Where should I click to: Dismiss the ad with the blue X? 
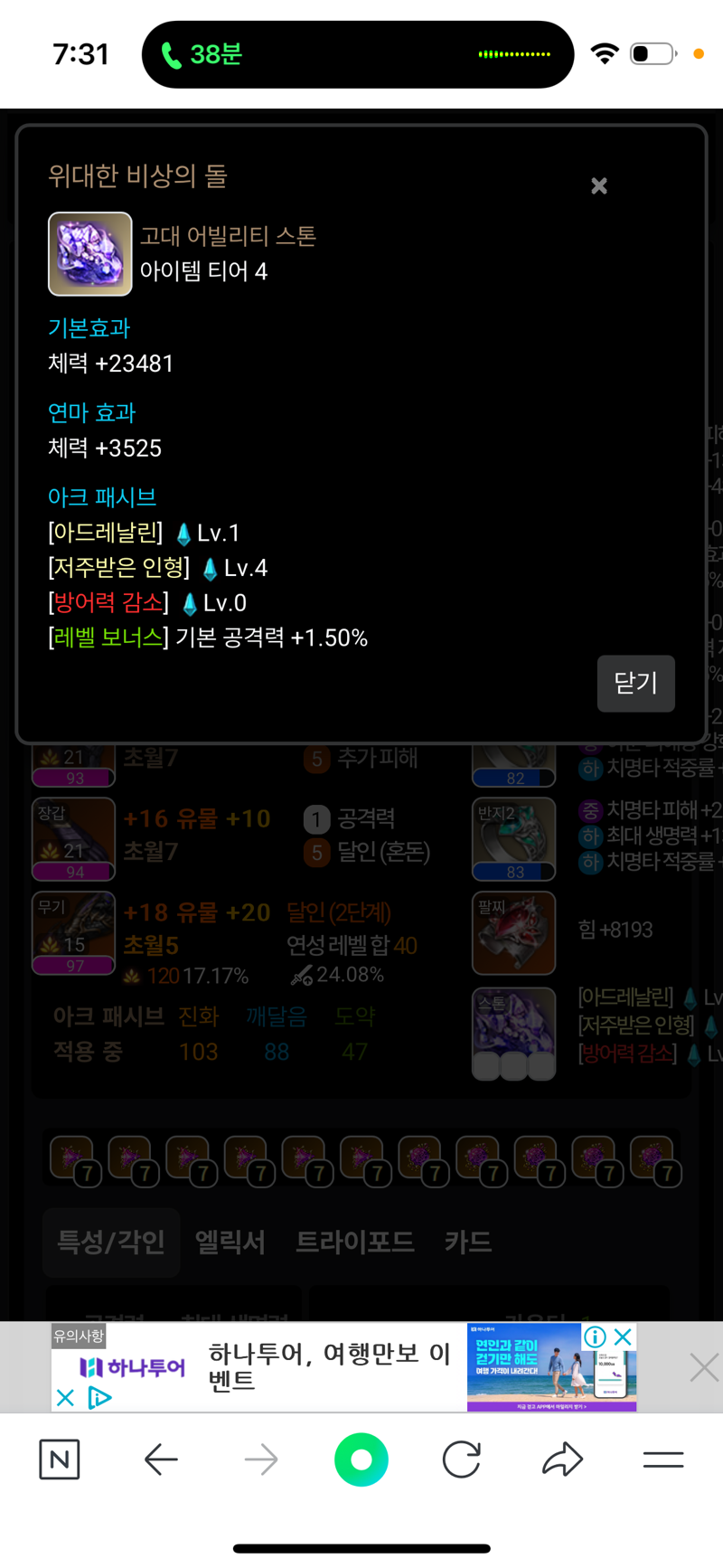623,1337
